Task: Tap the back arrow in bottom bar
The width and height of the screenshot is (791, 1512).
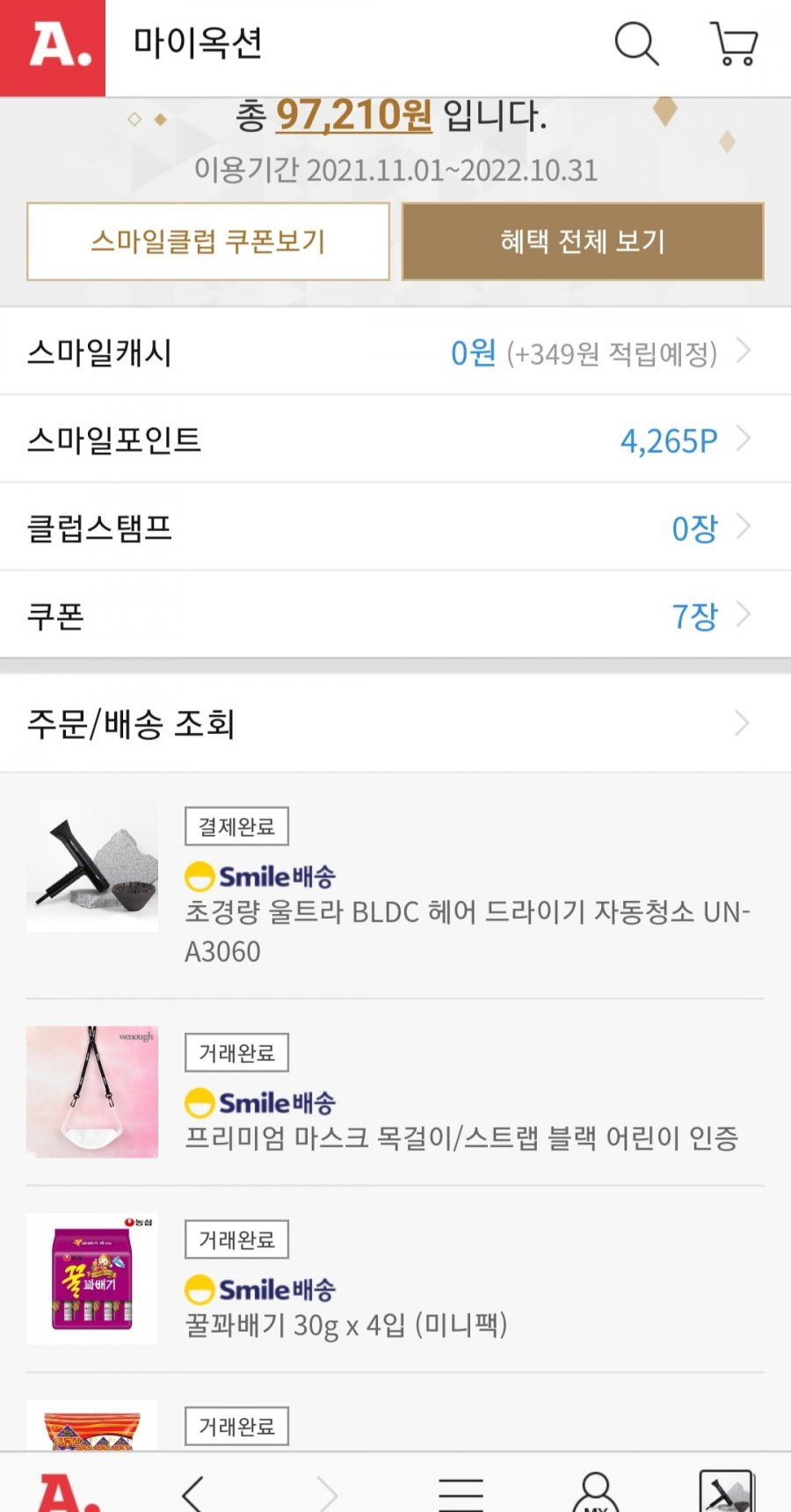Action: [x=193, y=1493]
